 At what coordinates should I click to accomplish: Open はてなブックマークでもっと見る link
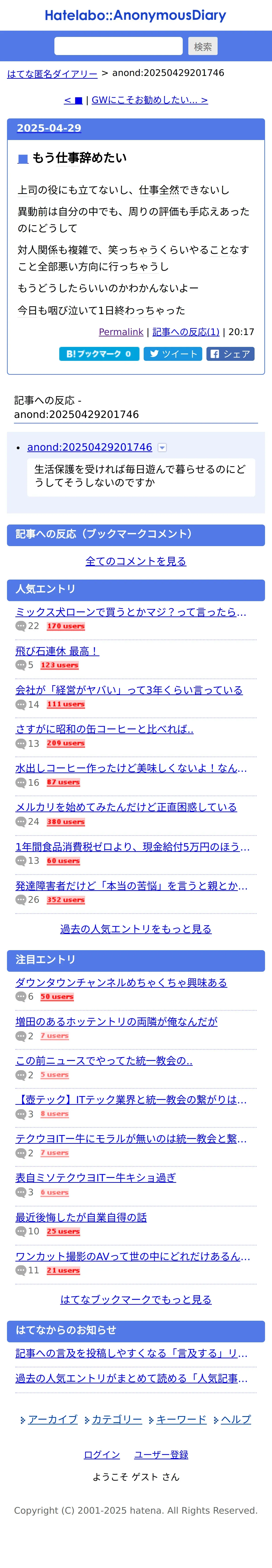coord(136,1300)
